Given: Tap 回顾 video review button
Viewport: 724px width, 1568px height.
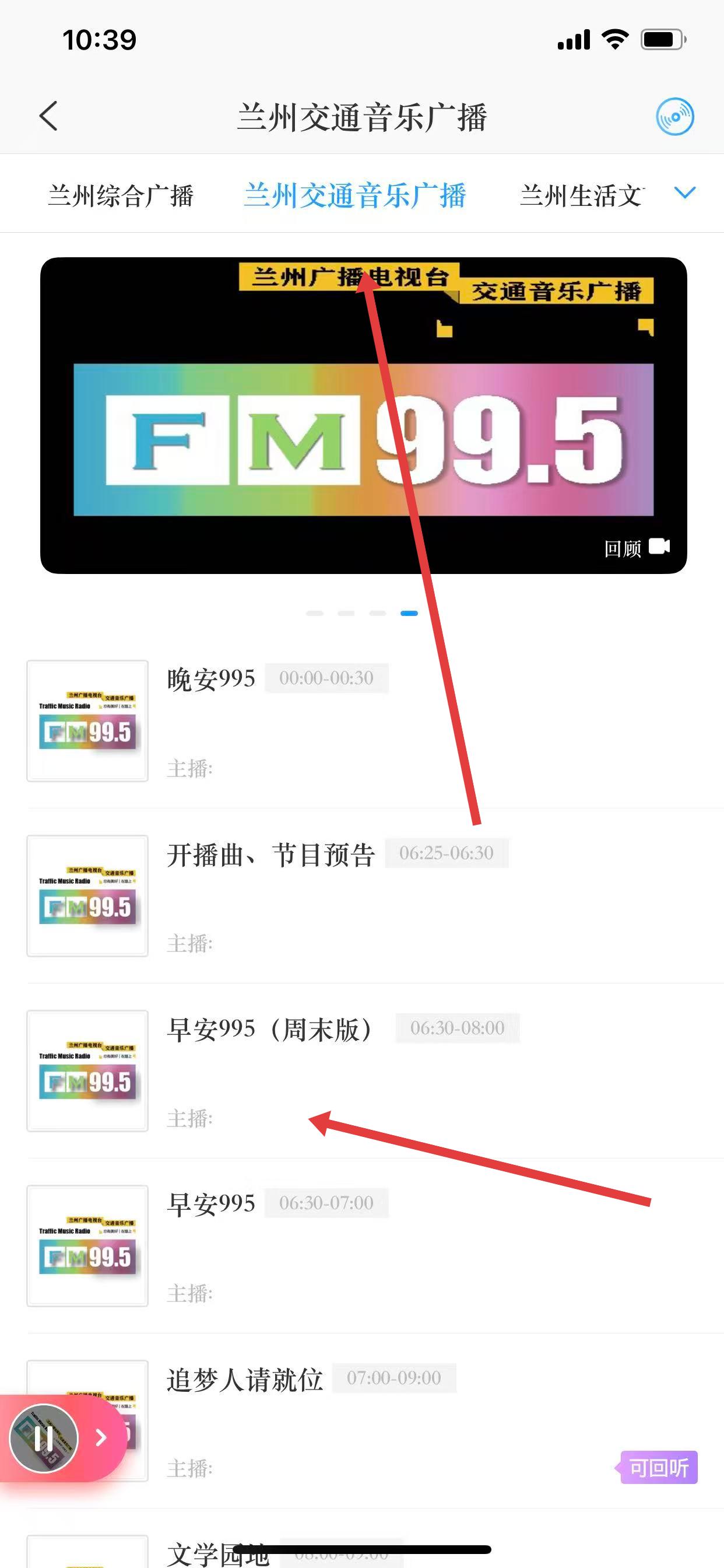Looking at the screenshot, I should 636,548.
